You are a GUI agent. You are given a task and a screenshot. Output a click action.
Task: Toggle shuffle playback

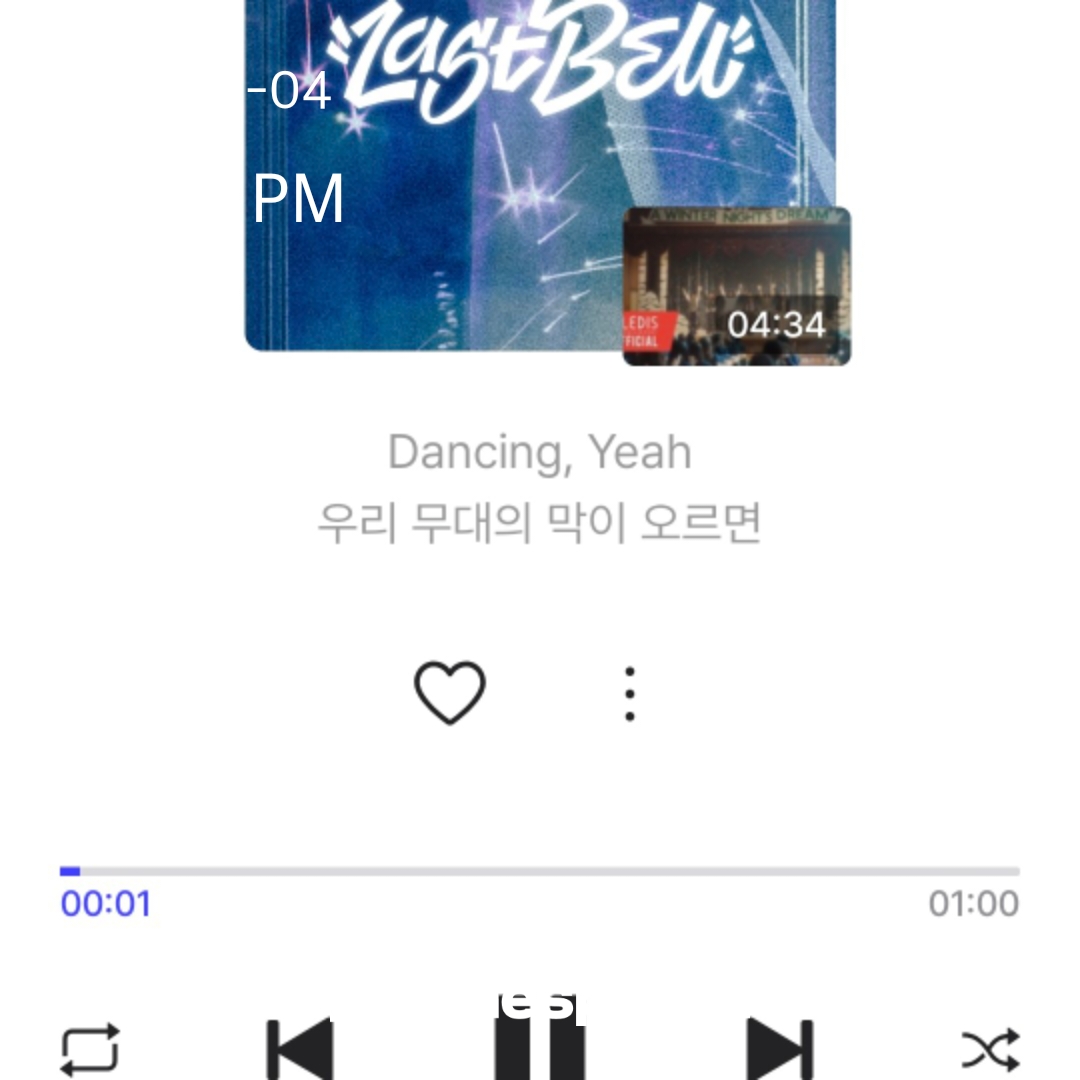click(x=990, y=1050)
